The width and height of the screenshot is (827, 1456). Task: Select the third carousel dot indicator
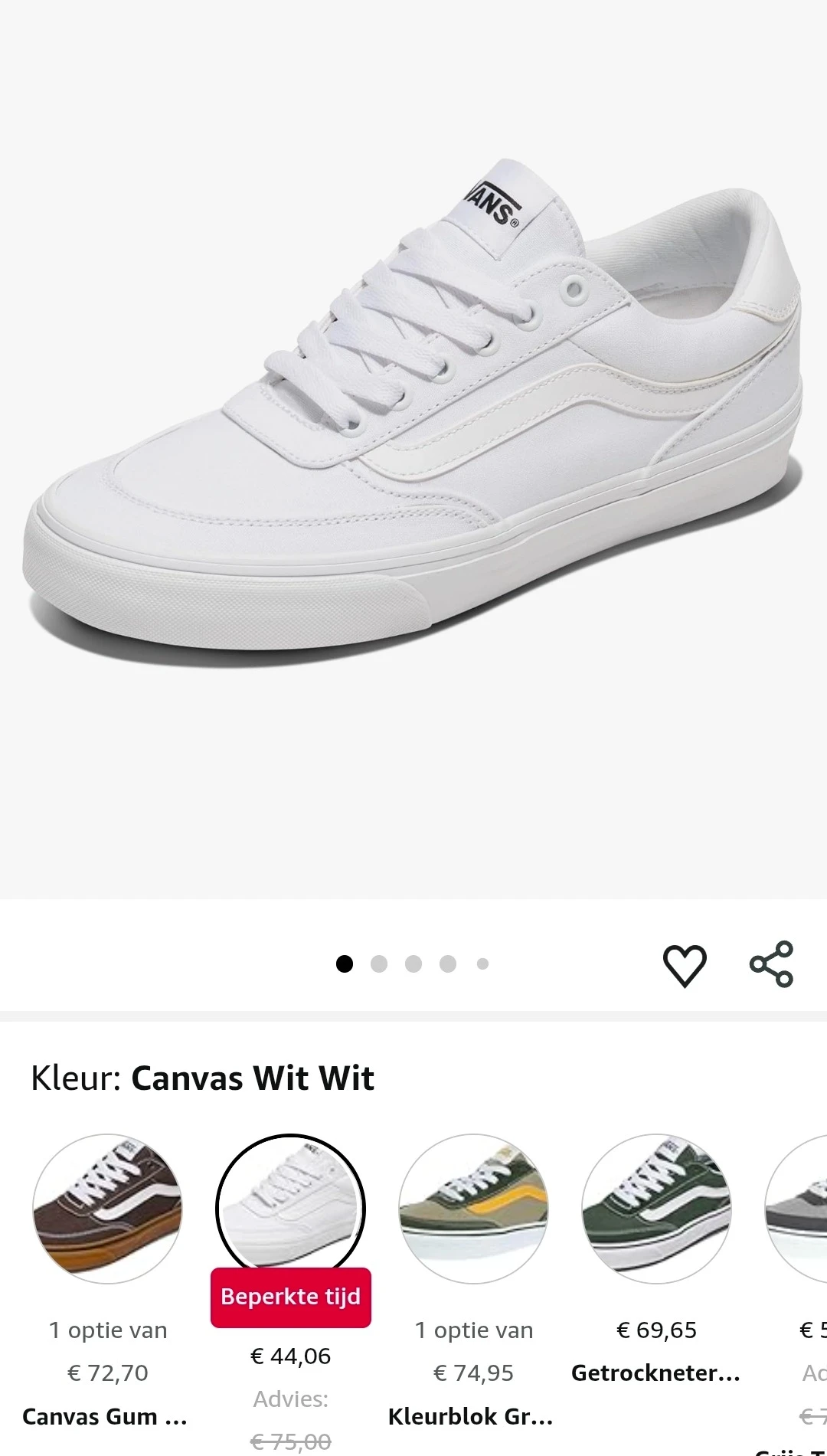coord(413,964)
